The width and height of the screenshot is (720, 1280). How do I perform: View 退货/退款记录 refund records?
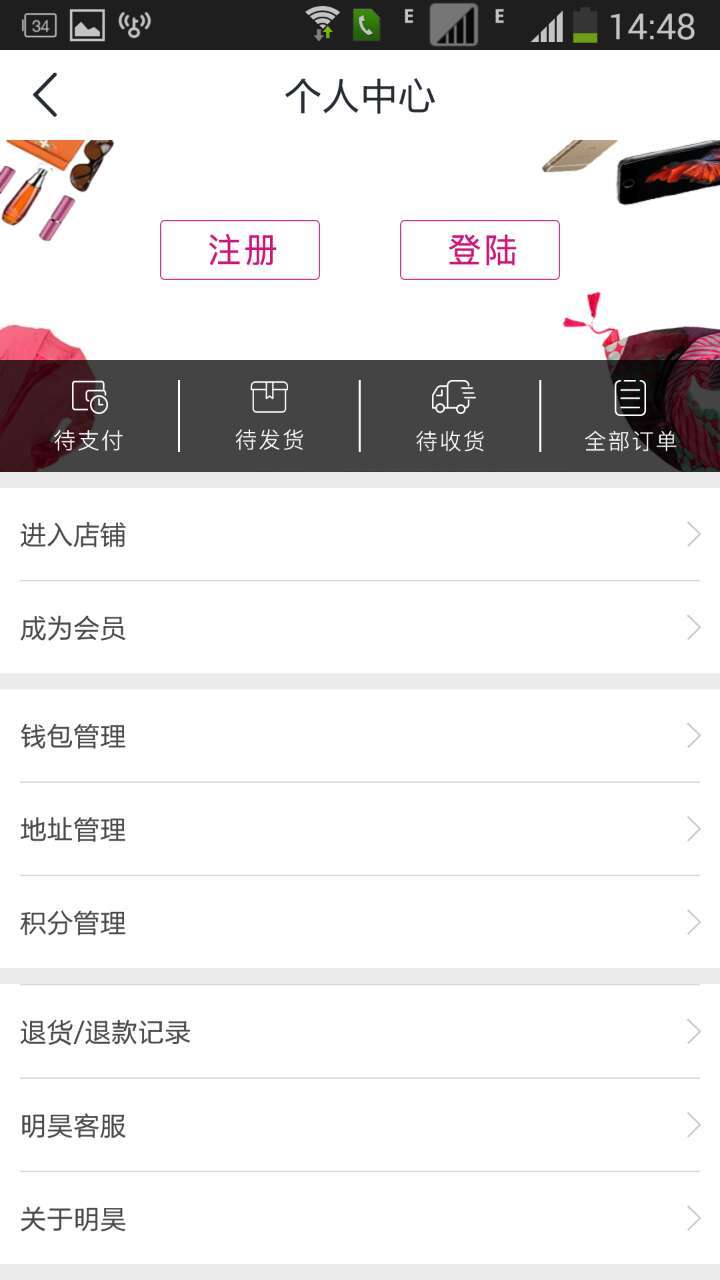[360, 1032]
